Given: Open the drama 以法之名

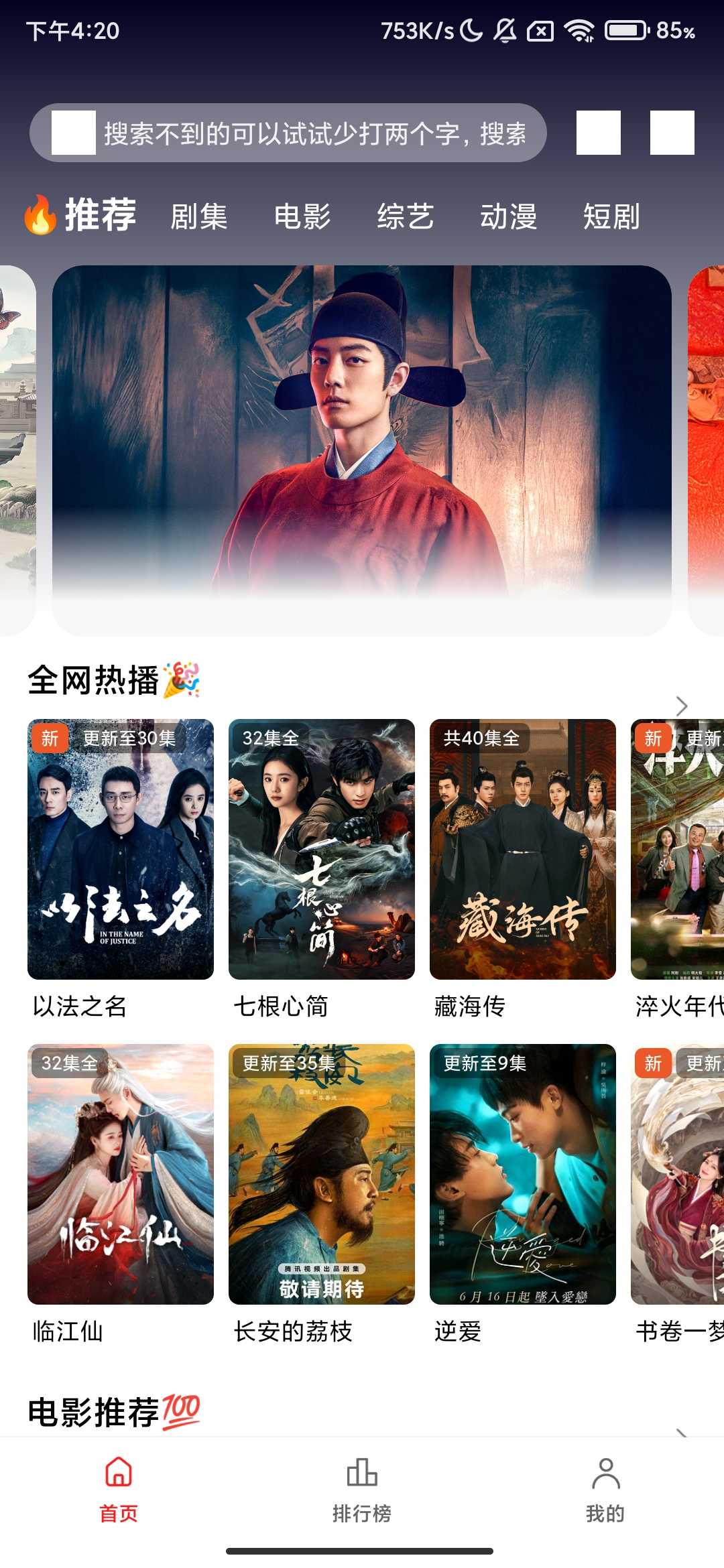Looking at the screenshot, I should click(121, 849).
